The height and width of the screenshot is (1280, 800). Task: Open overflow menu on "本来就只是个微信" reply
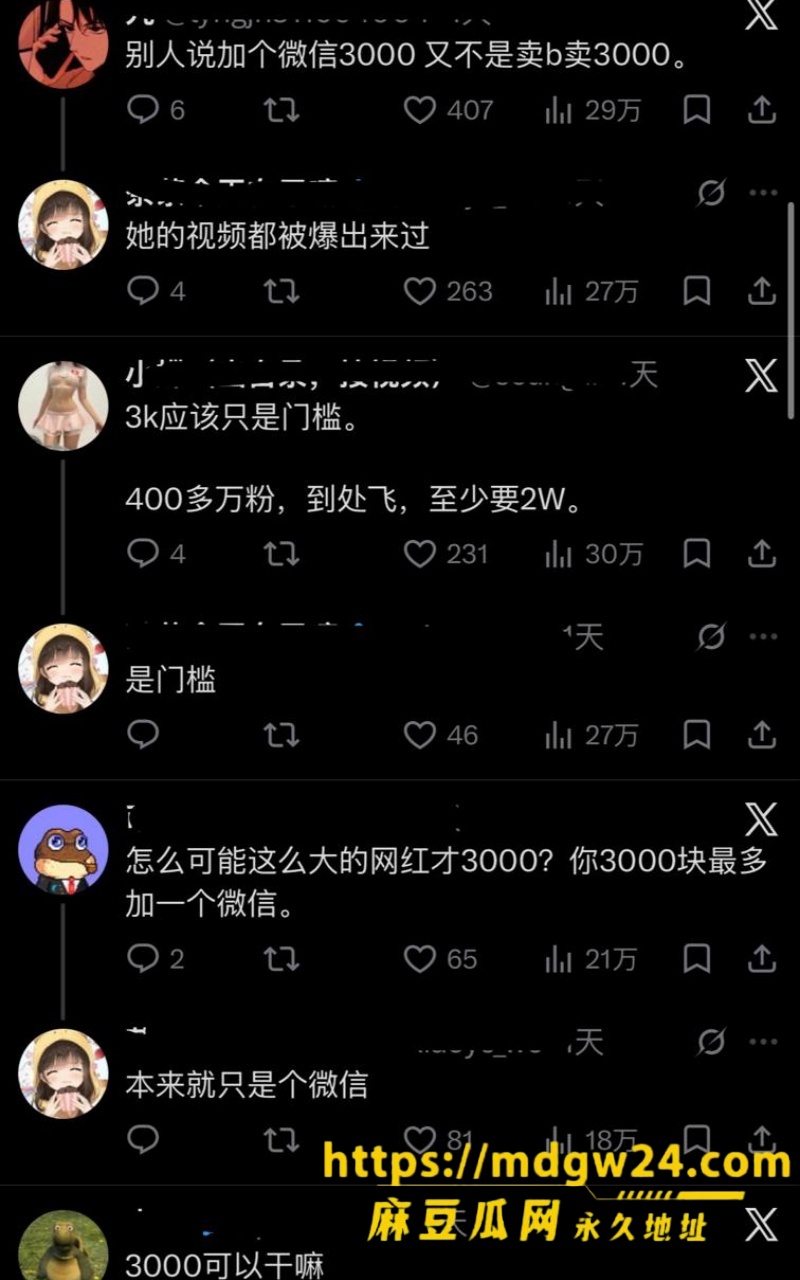coord(763,1043)
